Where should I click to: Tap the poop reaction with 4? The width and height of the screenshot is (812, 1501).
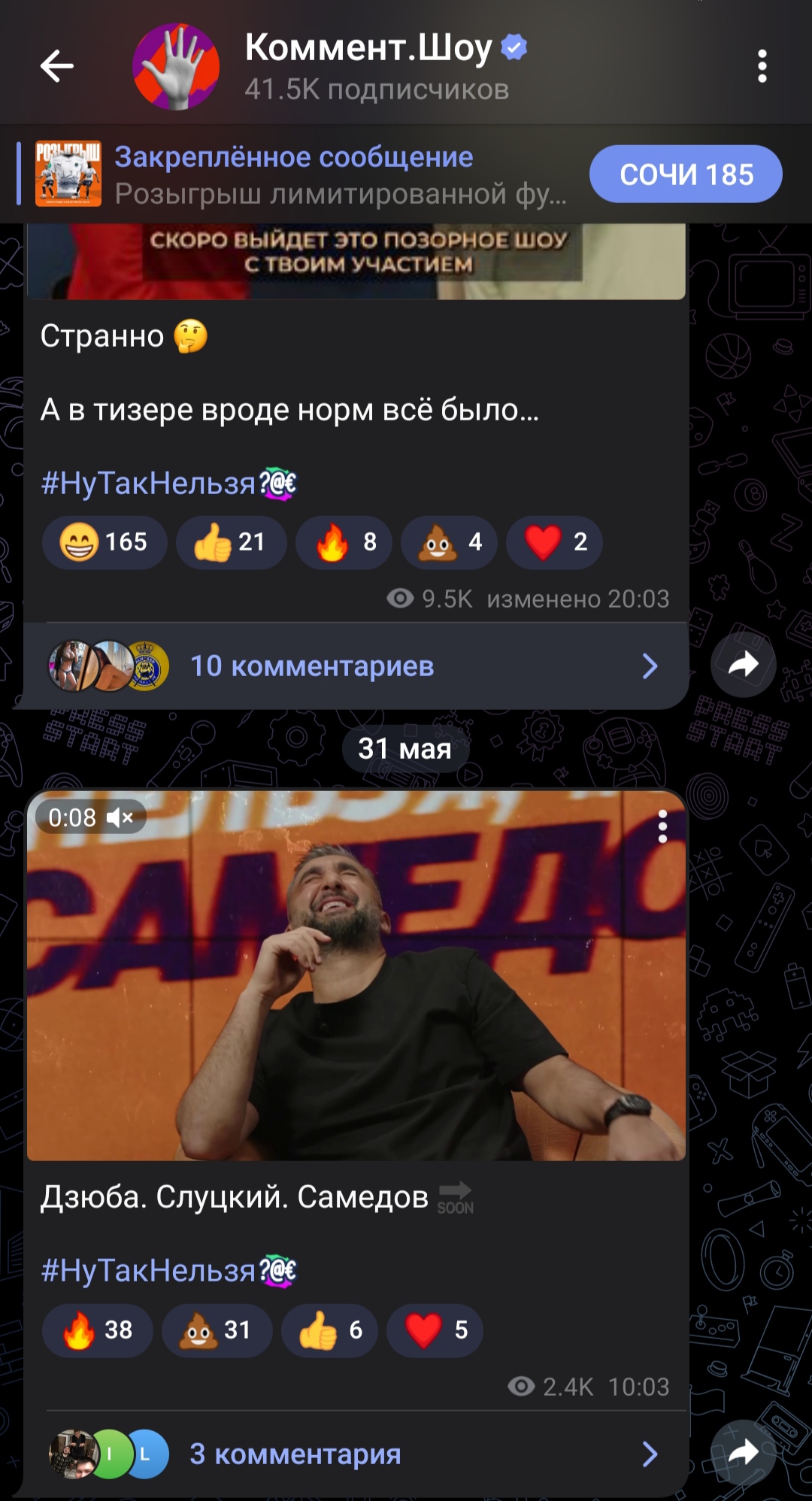(x=449, y=542)
